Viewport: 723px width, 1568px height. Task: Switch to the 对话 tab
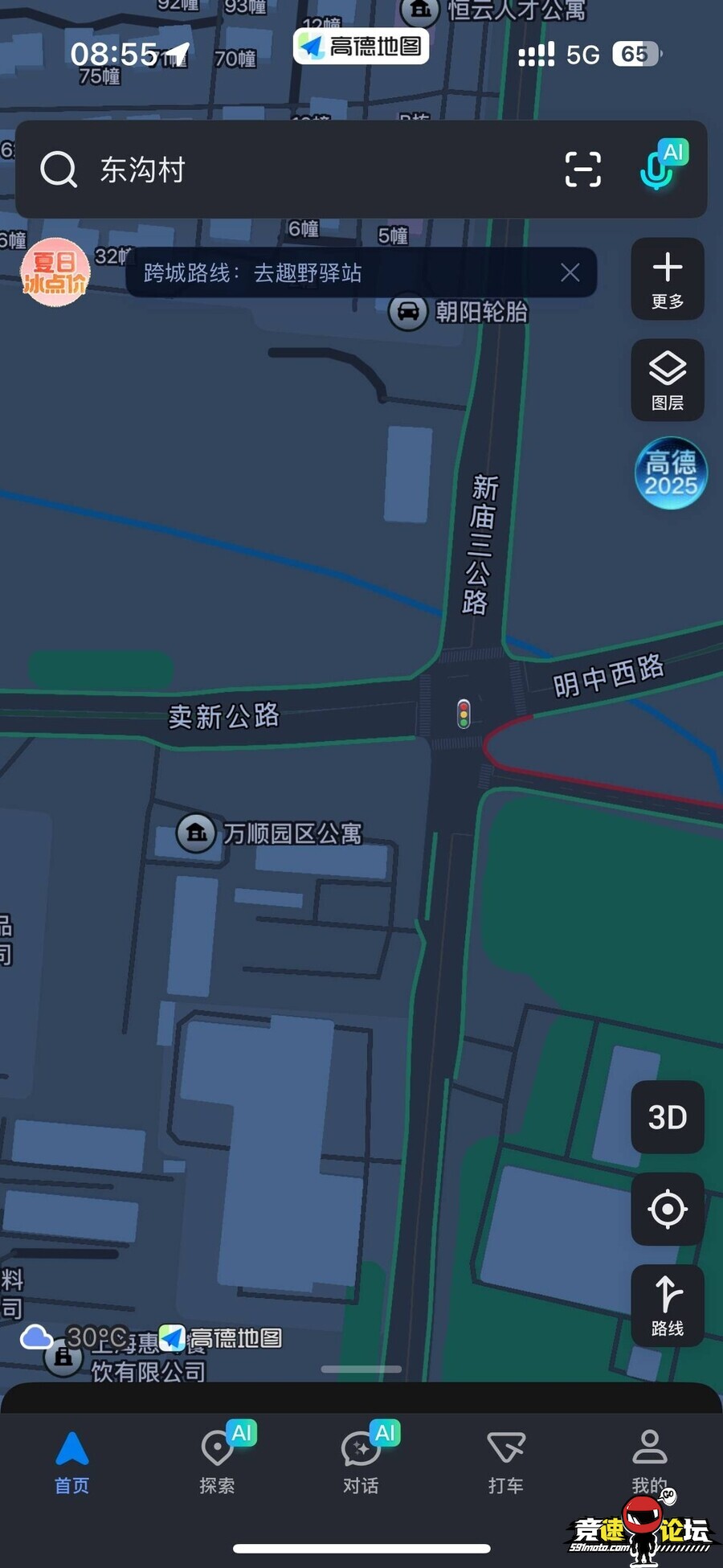361,1463
